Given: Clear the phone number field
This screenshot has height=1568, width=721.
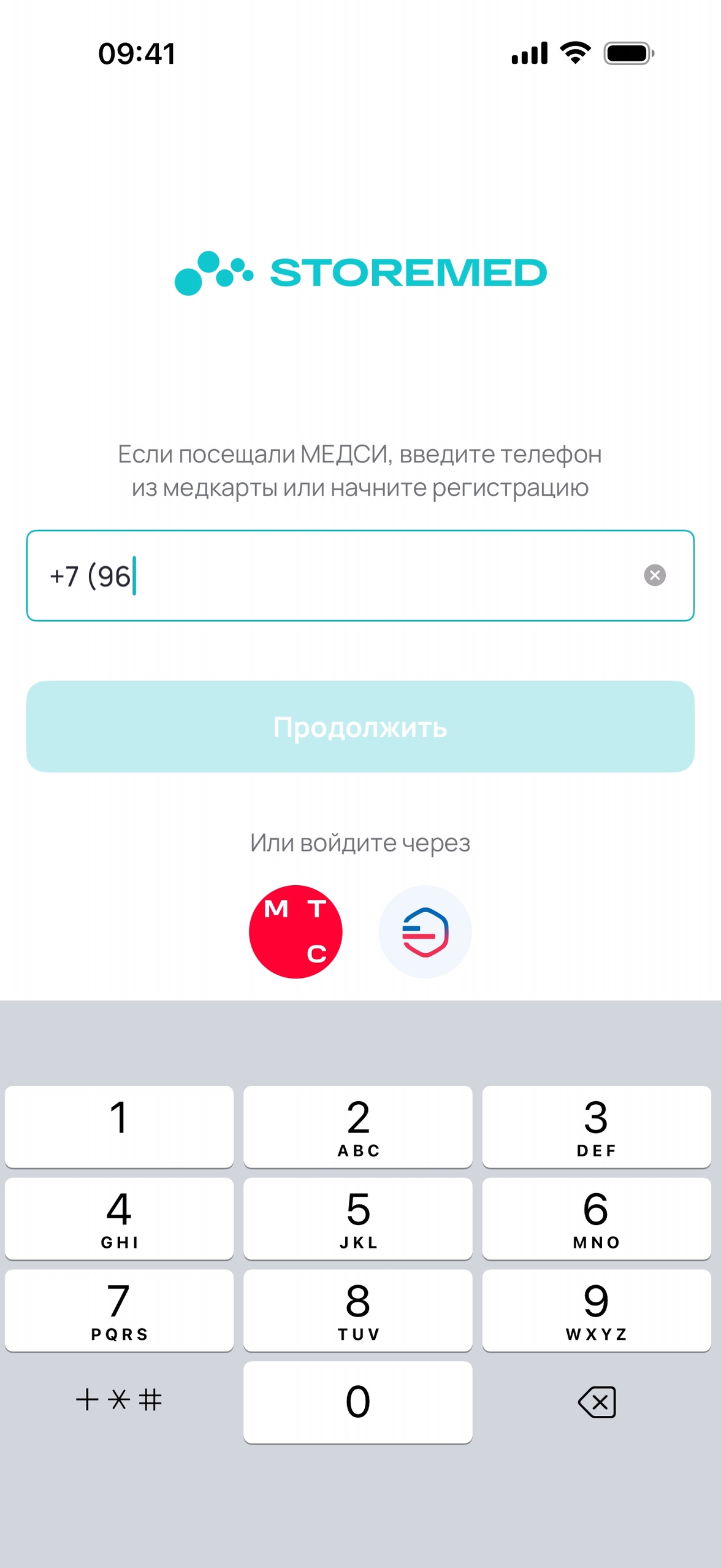Looking at the screenshot, I should (654, 575).
